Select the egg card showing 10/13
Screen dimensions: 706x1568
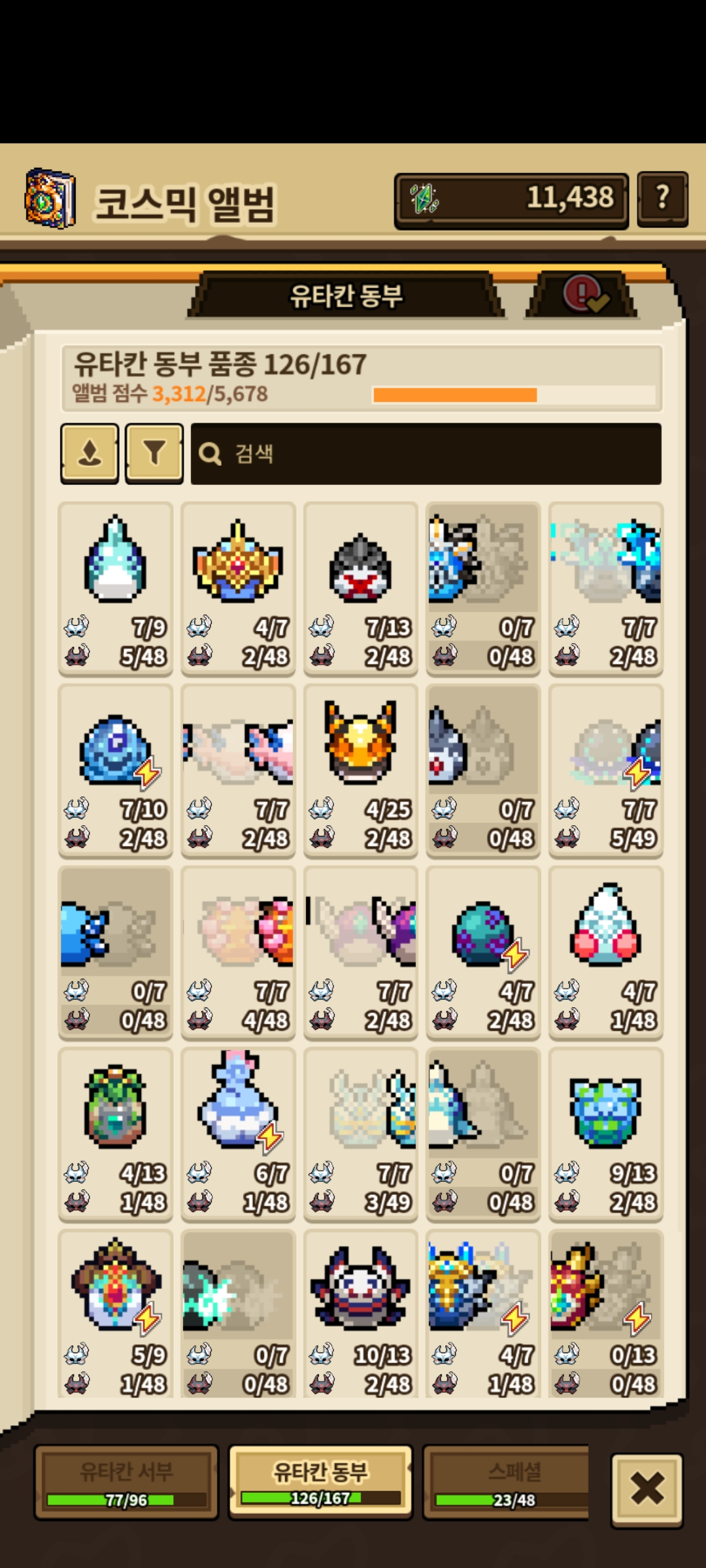pyautogui.click(x=361, y=1313)
